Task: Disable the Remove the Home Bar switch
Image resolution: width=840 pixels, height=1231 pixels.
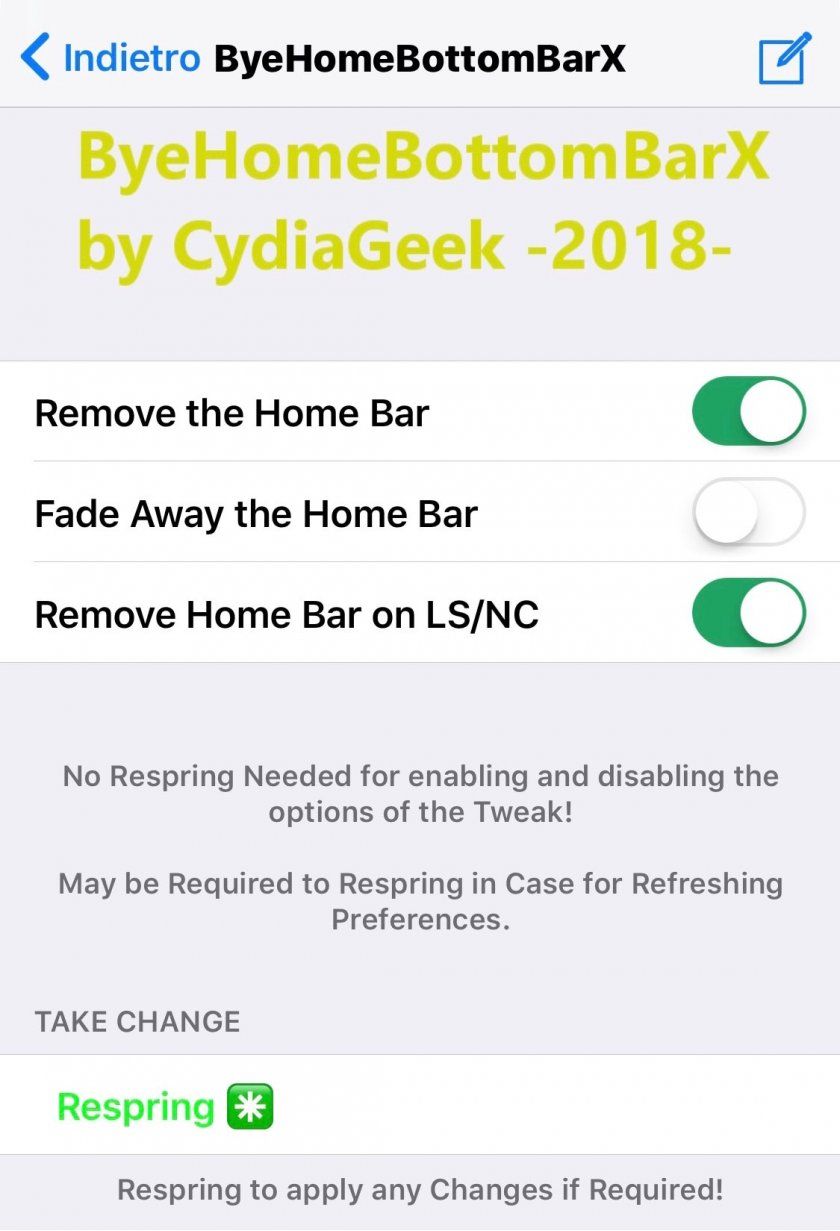Action: pyautogui.click(x=748, y=412)
